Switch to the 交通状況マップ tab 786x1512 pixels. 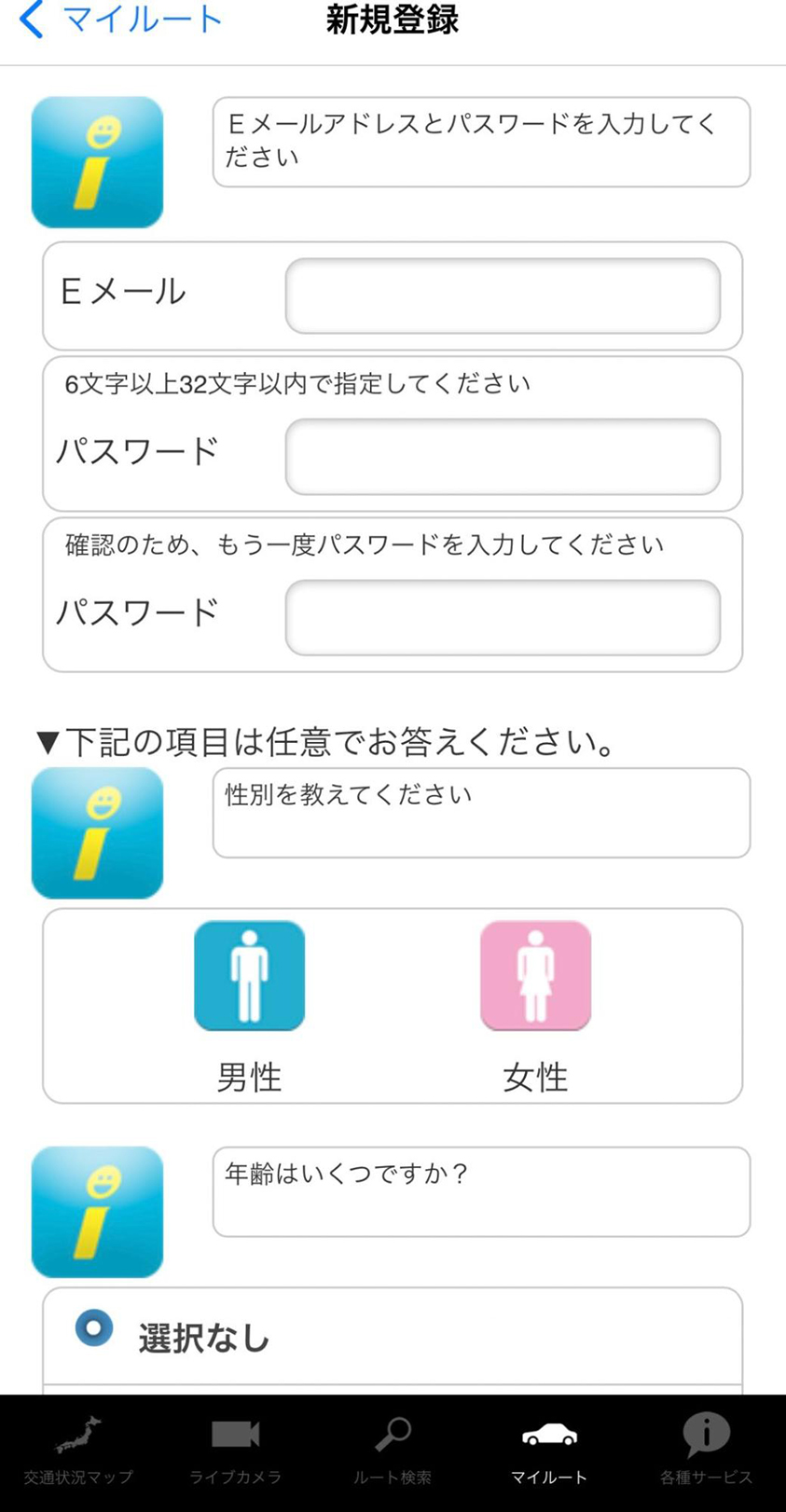click(78, 1451)
